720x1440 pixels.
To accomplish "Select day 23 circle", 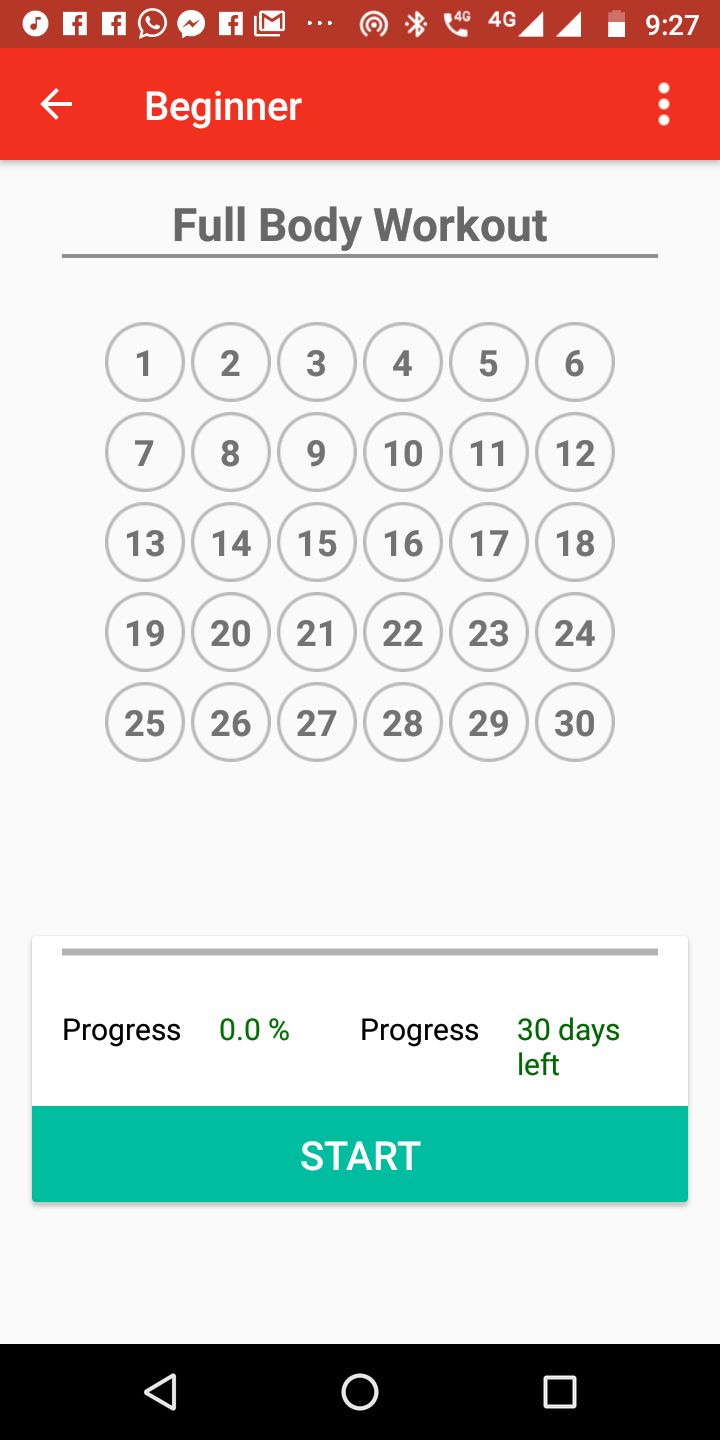I will point(489,633).
